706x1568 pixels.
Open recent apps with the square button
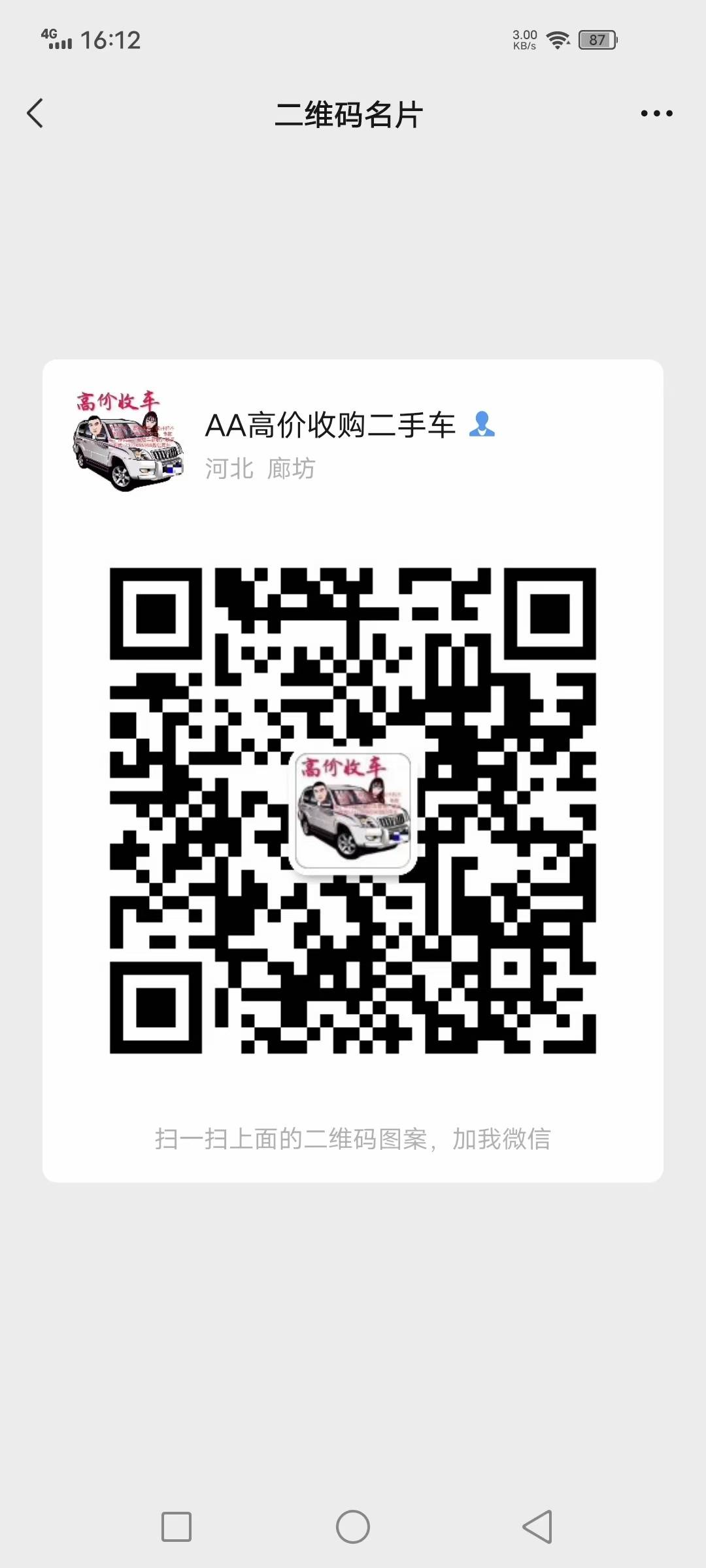tap(176, 1527)
